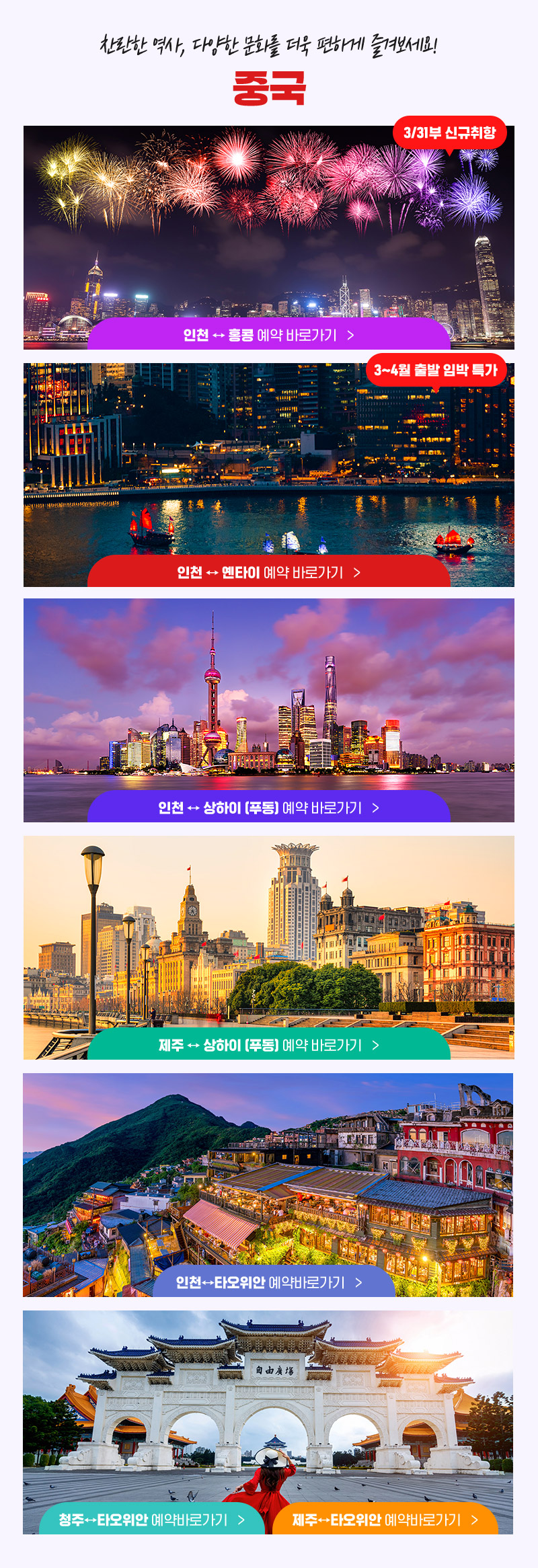Screen dimensions: 538x1568
Task: Open the Incheon–Yantai booking link
Action: 268,572
